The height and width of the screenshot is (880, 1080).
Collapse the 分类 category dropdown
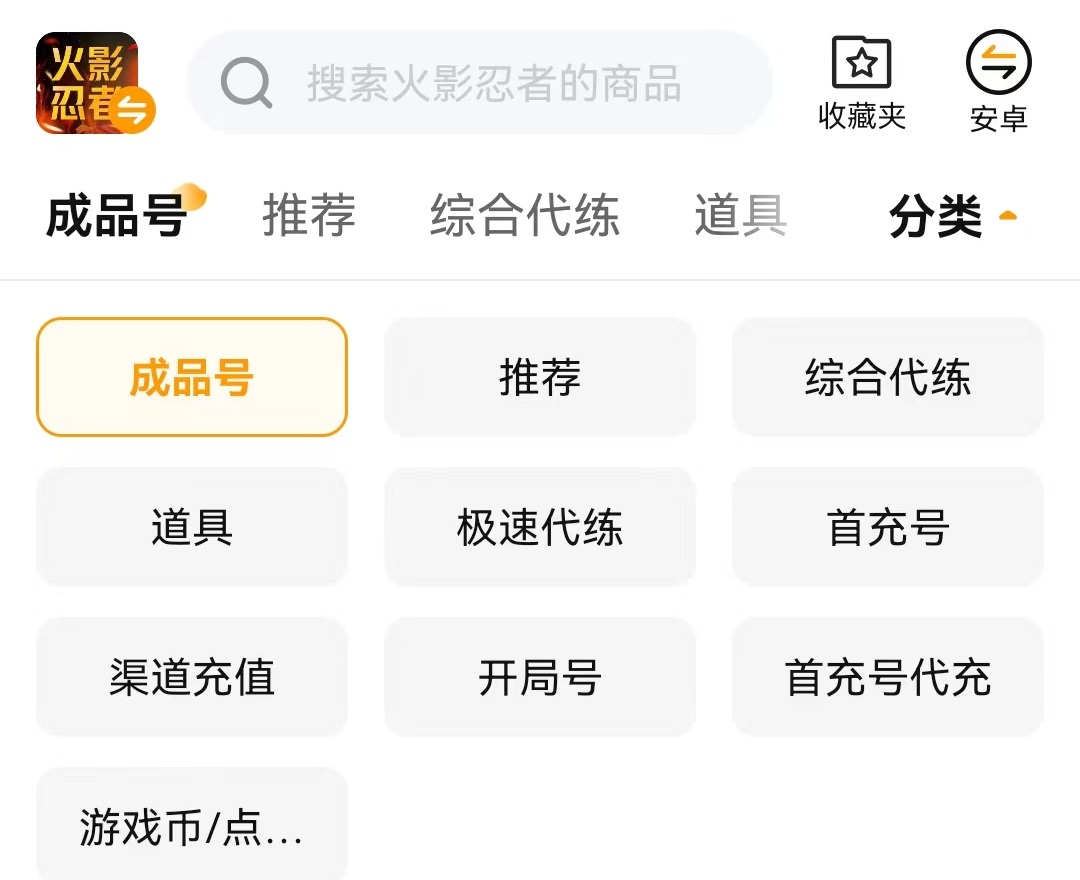pos(951,216)
